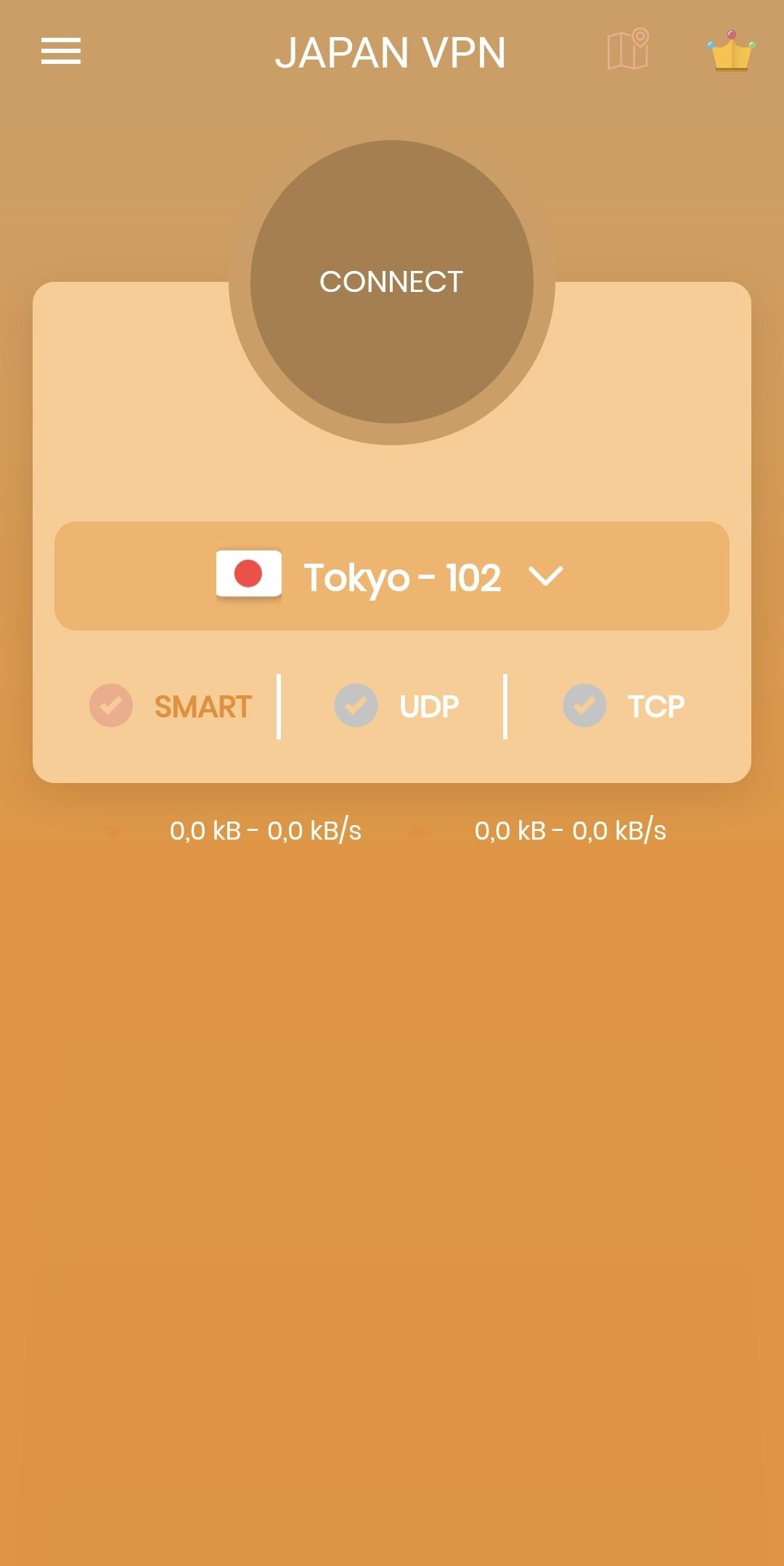
Task: Tap the CONNECT button
Action: click(x=391, y=282)
